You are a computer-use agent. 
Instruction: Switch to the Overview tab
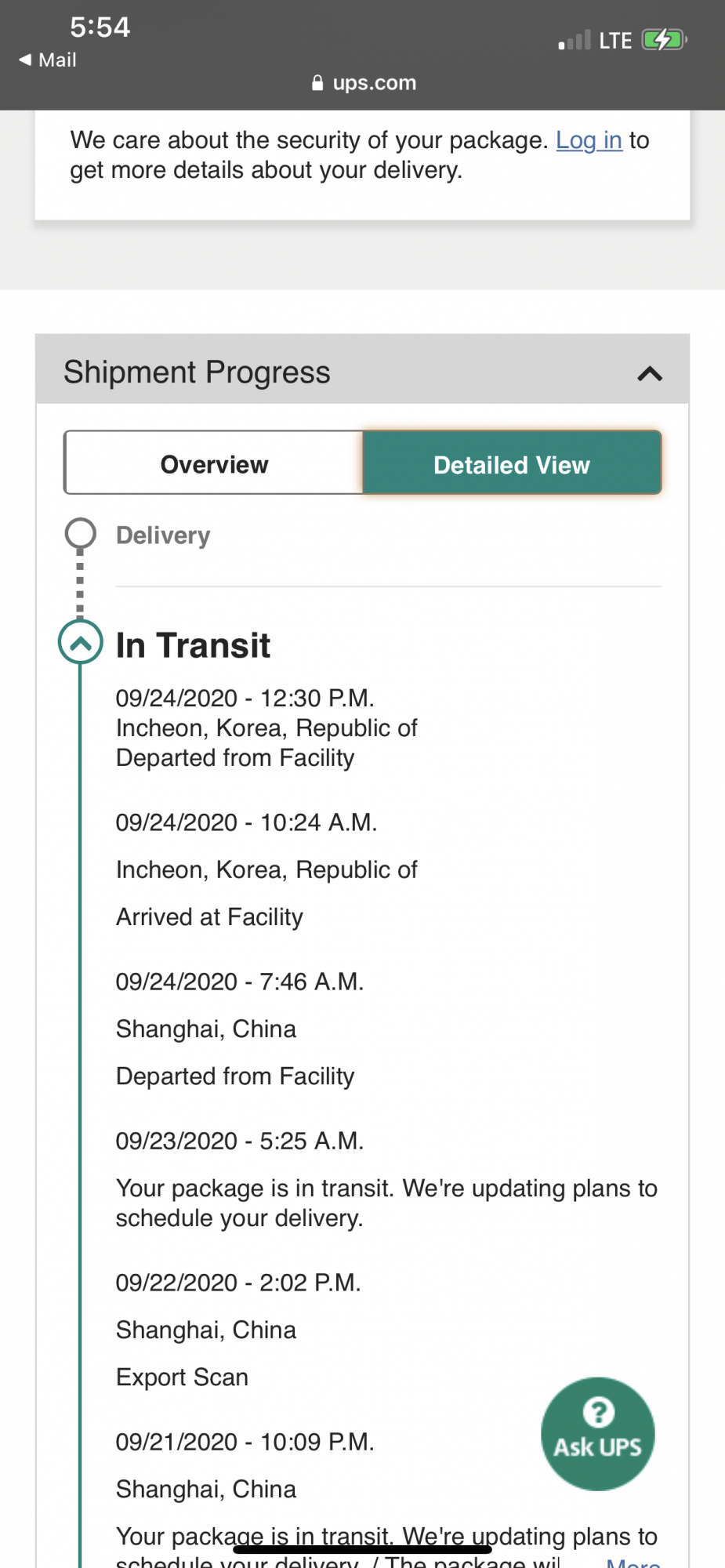point(214,464)
